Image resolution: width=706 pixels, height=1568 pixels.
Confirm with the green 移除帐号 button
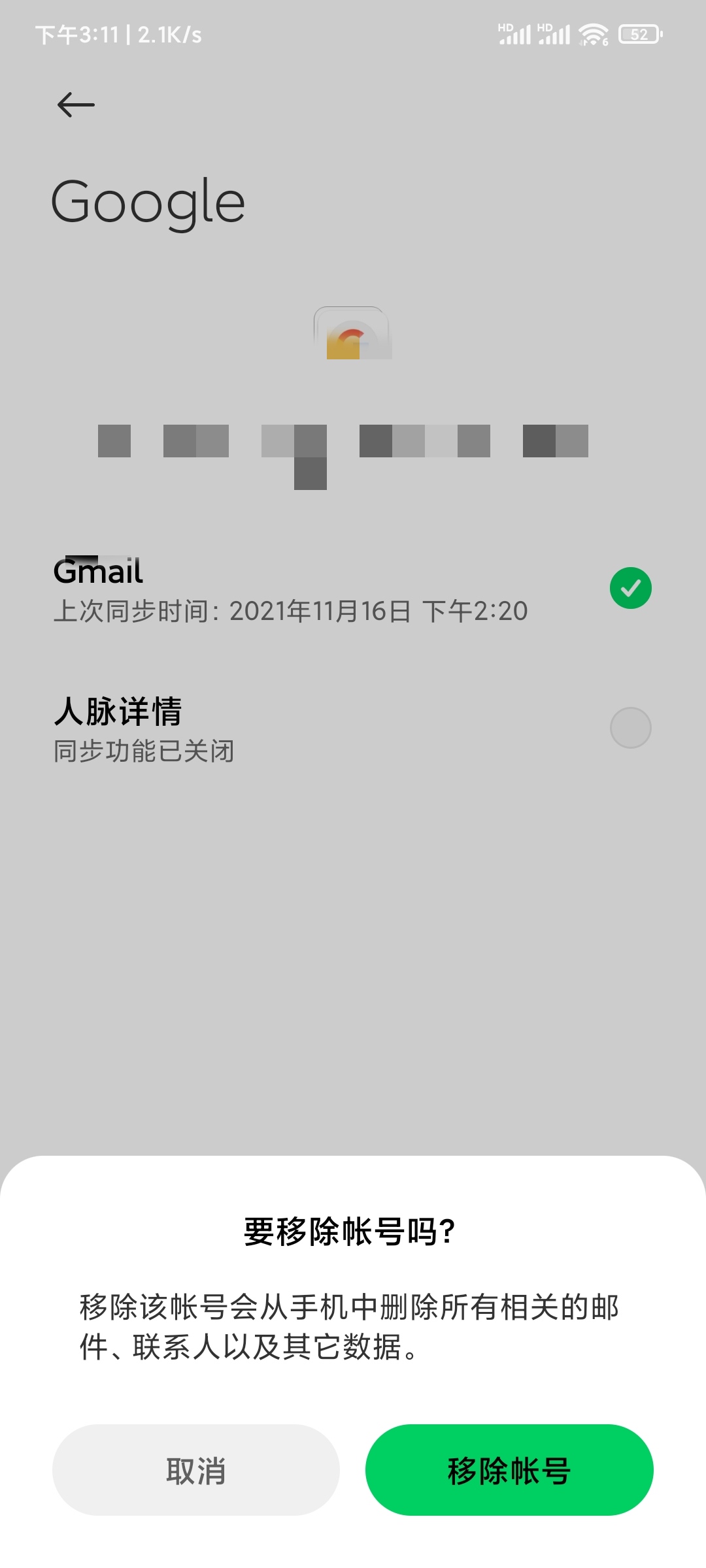(509, 1469)
